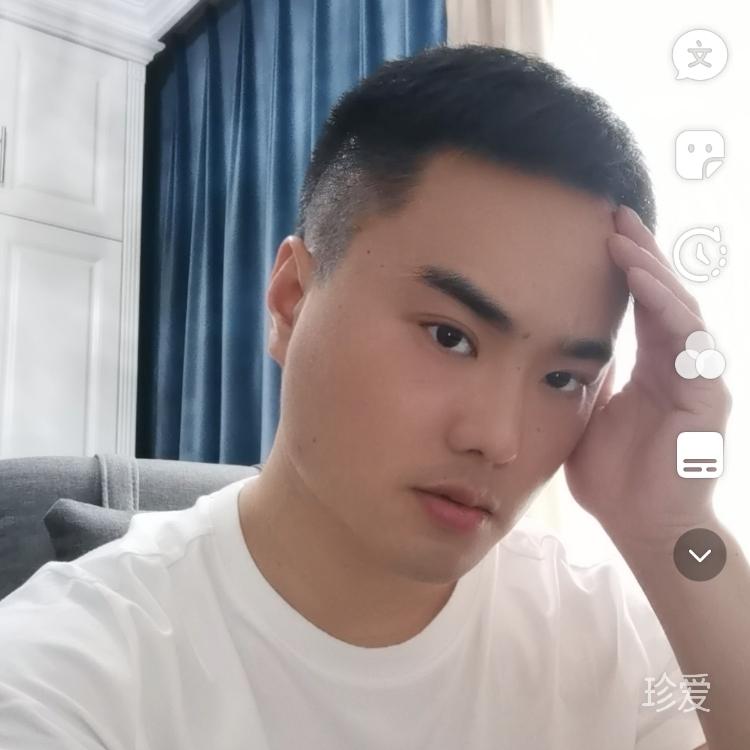Open the timer clock icon
Image resolution: width=750 pixels, height=750 pixels.
[699, 254]
